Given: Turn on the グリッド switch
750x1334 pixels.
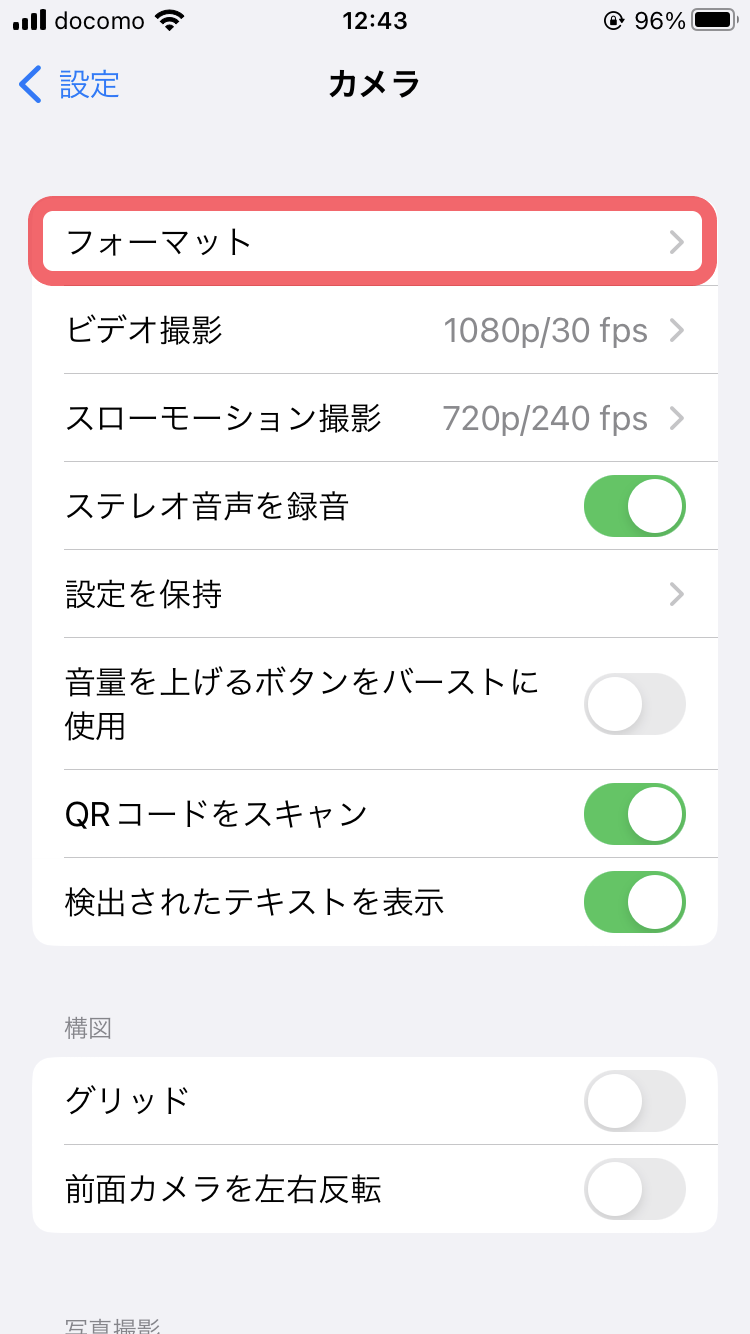Looking at the screenshot, I should click(x=634, y=1101).
